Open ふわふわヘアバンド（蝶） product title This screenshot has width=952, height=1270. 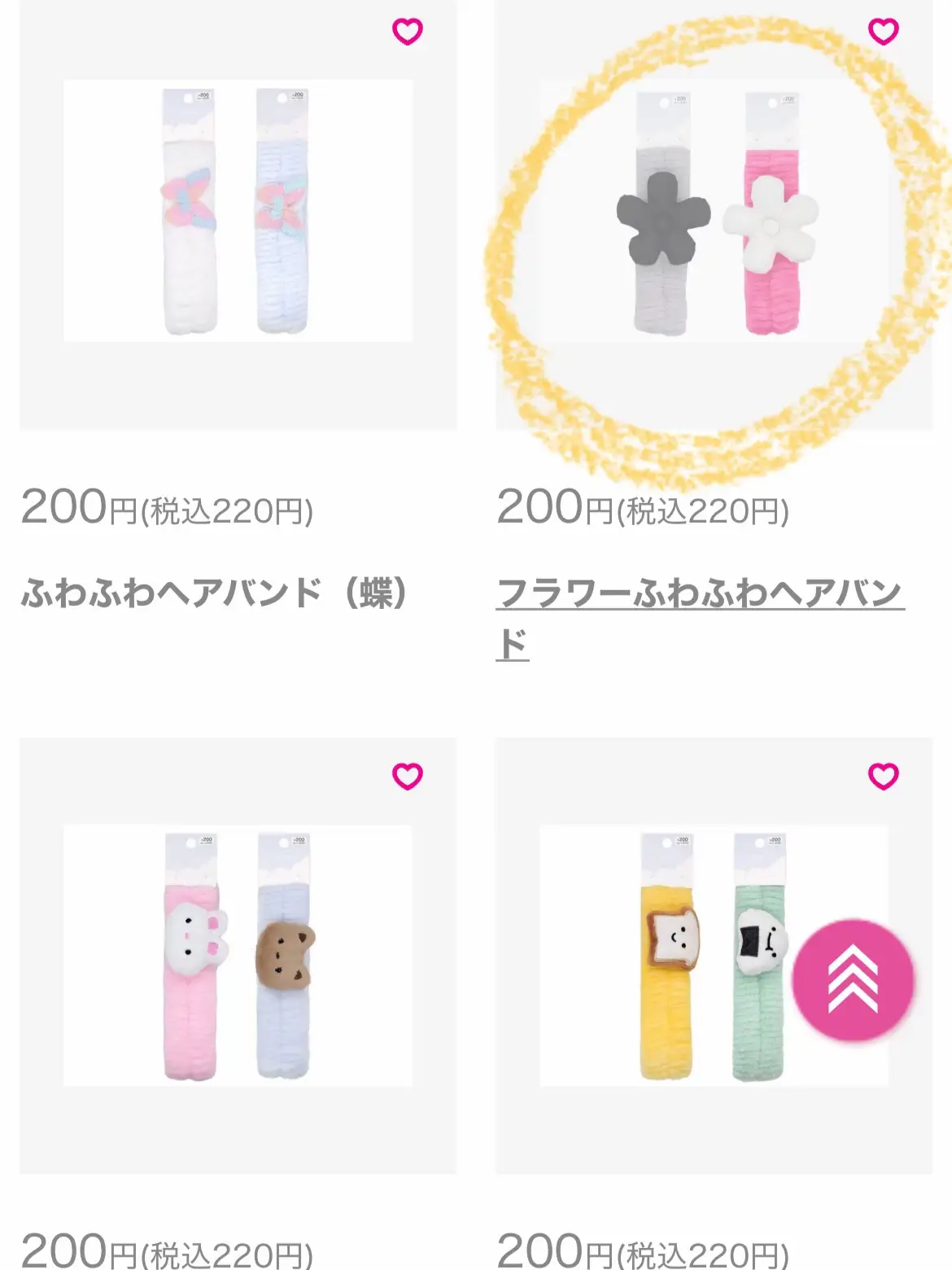[214, 593]
